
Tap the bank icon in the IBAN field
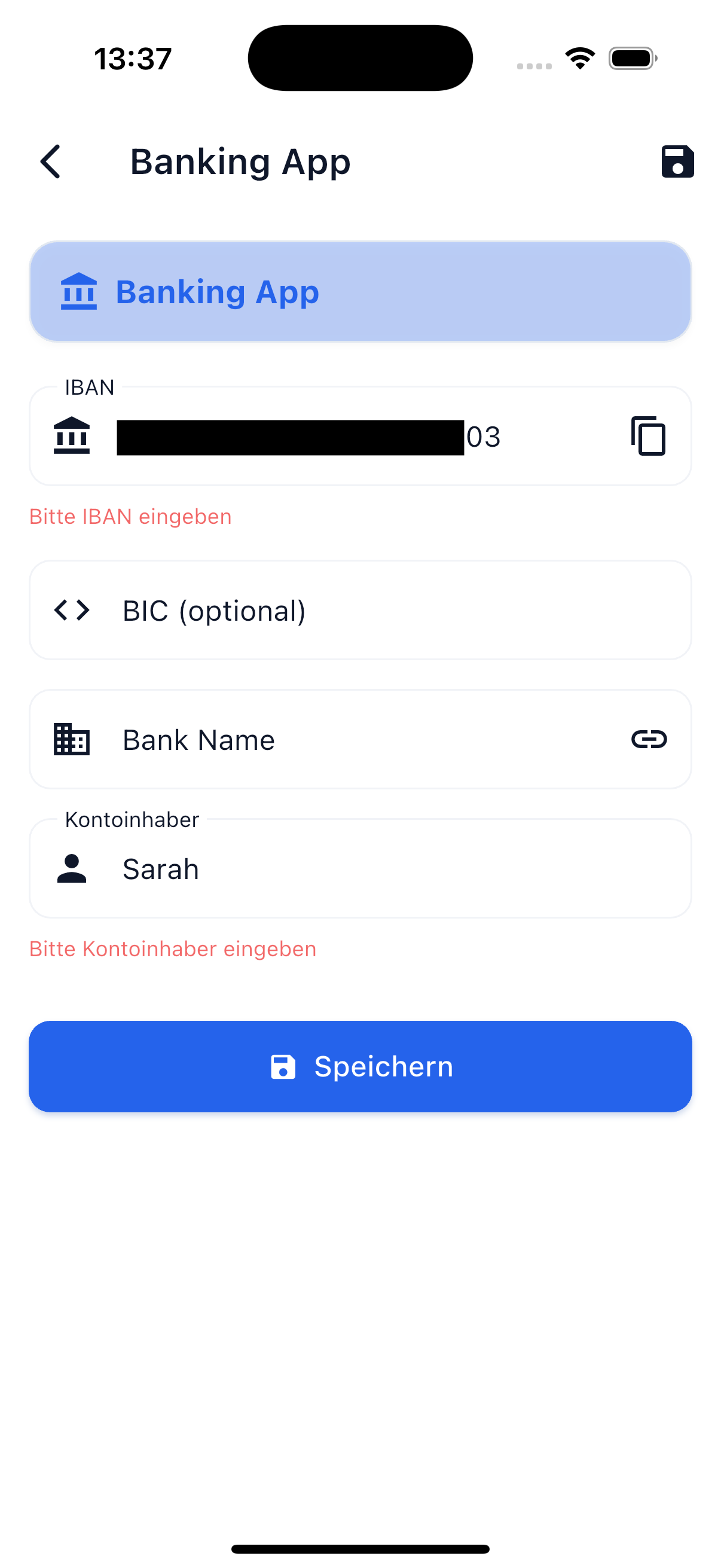[x=71, y=436]
